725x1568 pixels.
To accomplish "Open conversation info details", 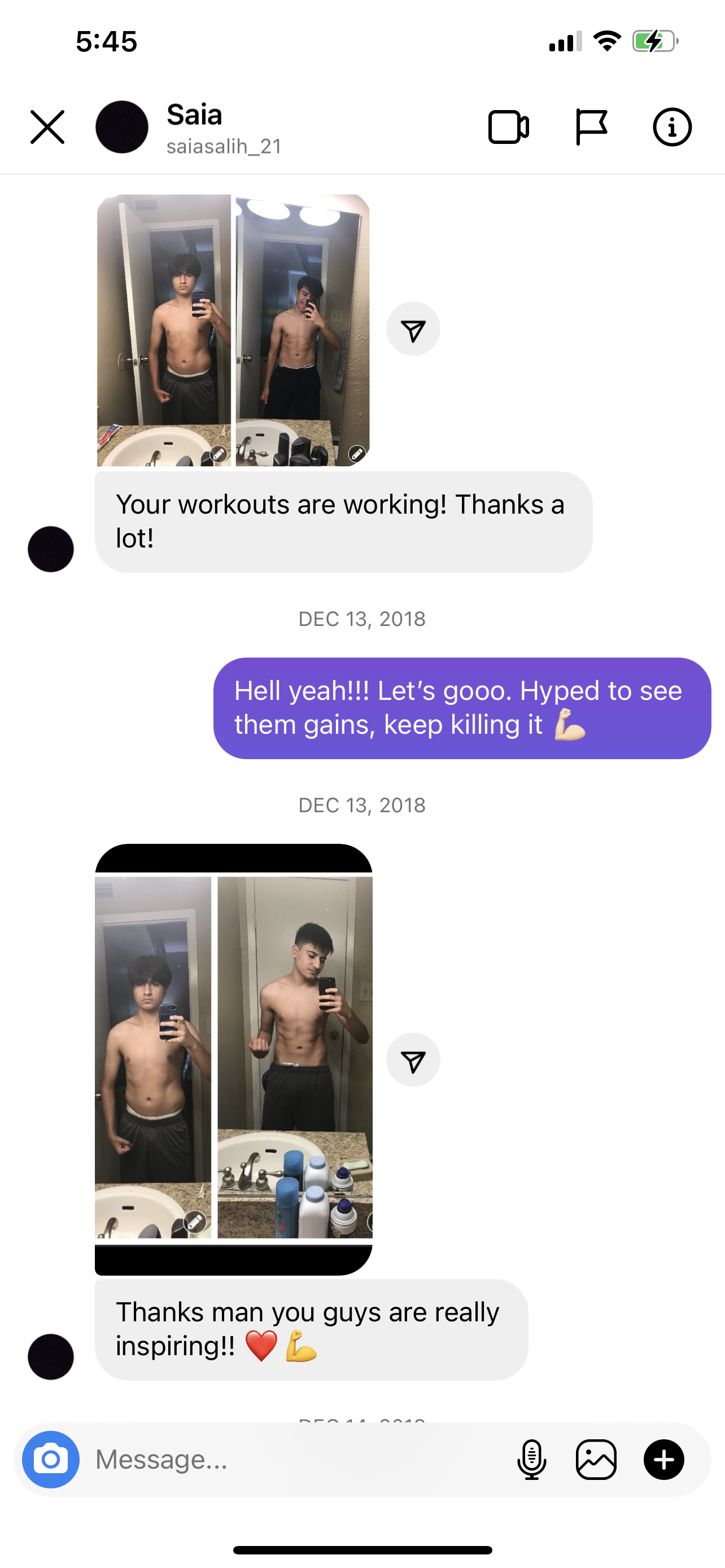I will tap(672, 127).
